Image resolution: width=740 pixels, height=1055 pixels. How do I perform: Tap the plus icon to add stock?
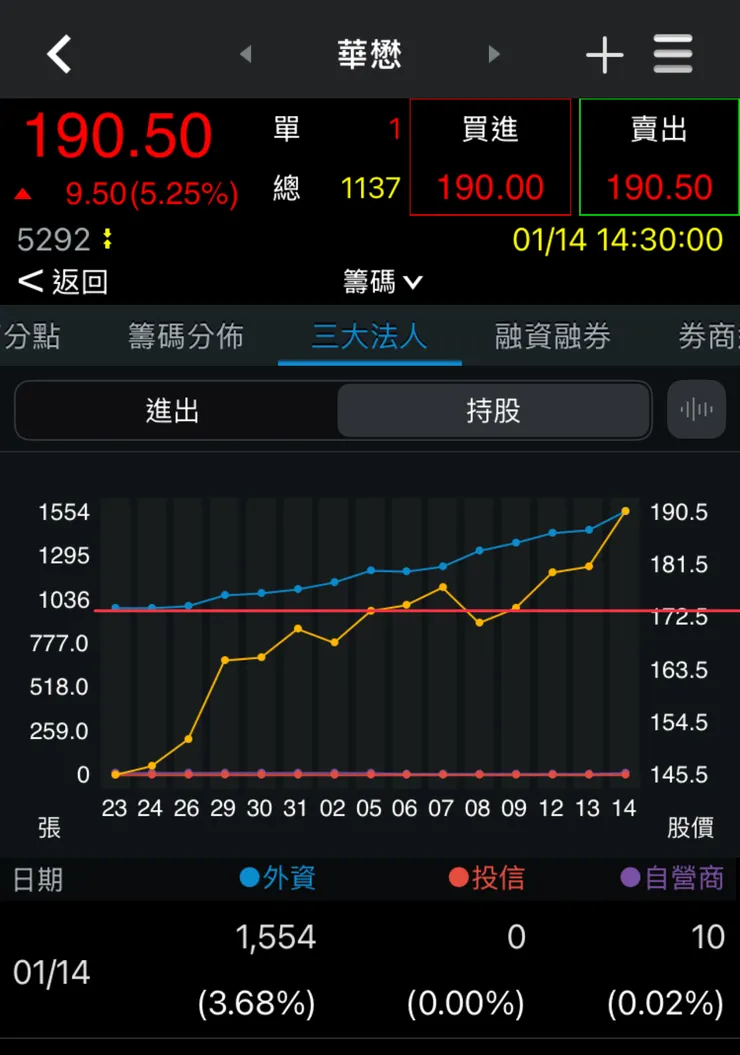[x=604, y=55]
